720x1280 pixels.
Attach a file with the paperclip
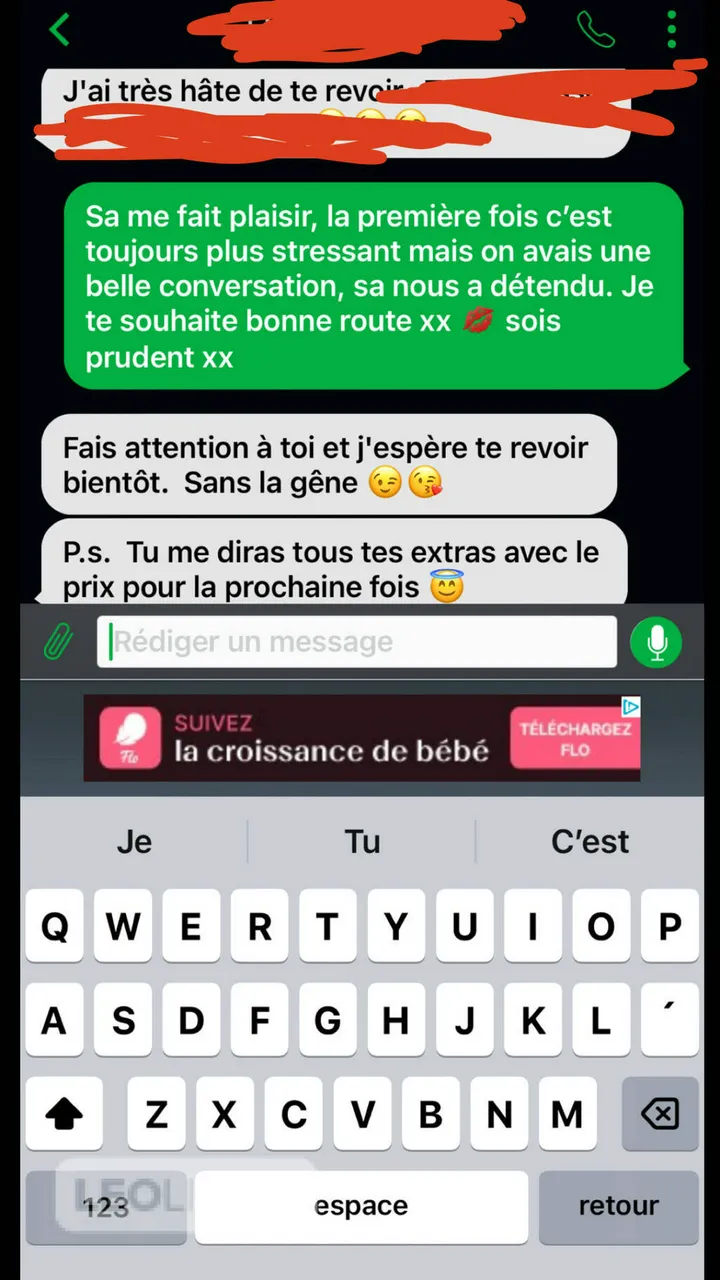pyautogui.click(x=58, y=642)
